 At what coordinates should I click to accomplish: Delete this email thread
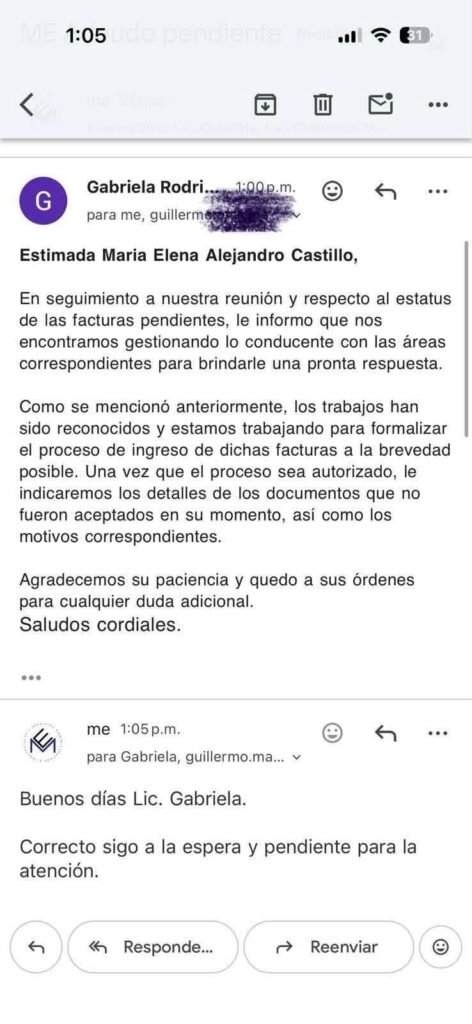323,104
